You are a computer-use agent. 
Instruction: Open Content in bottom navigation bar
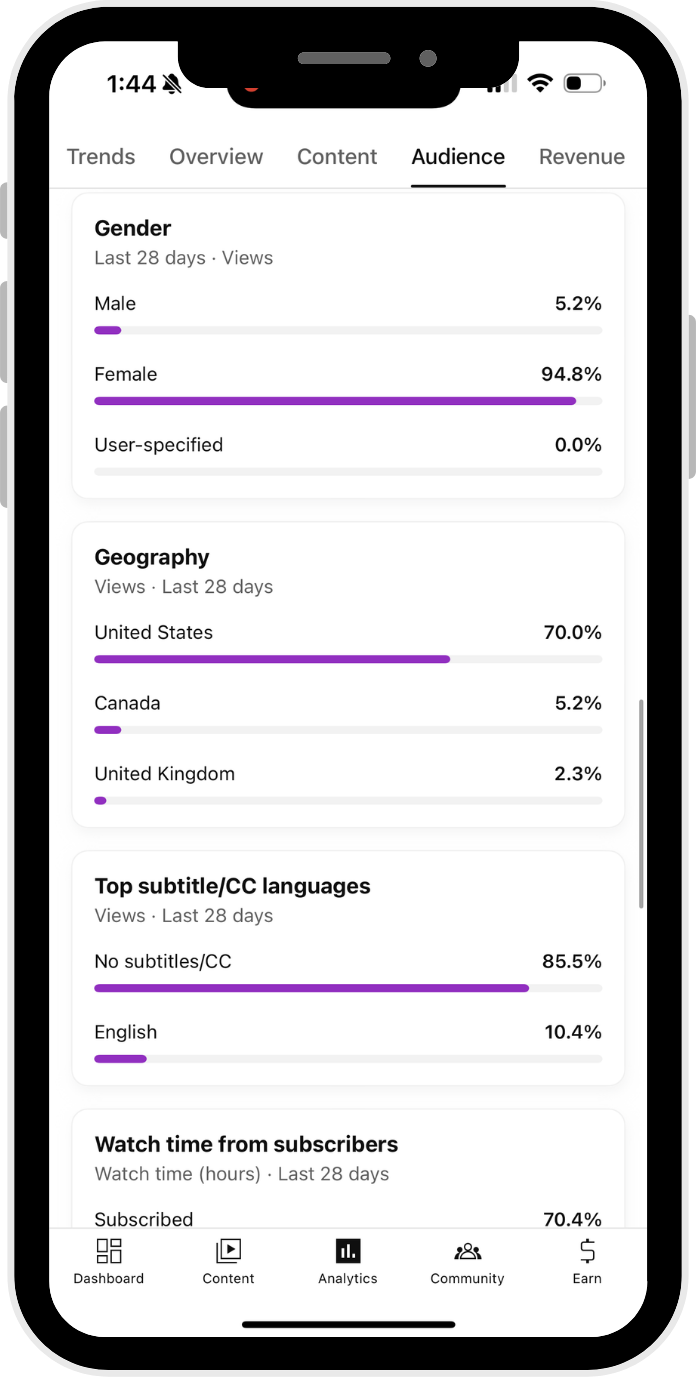[228, 1261]
